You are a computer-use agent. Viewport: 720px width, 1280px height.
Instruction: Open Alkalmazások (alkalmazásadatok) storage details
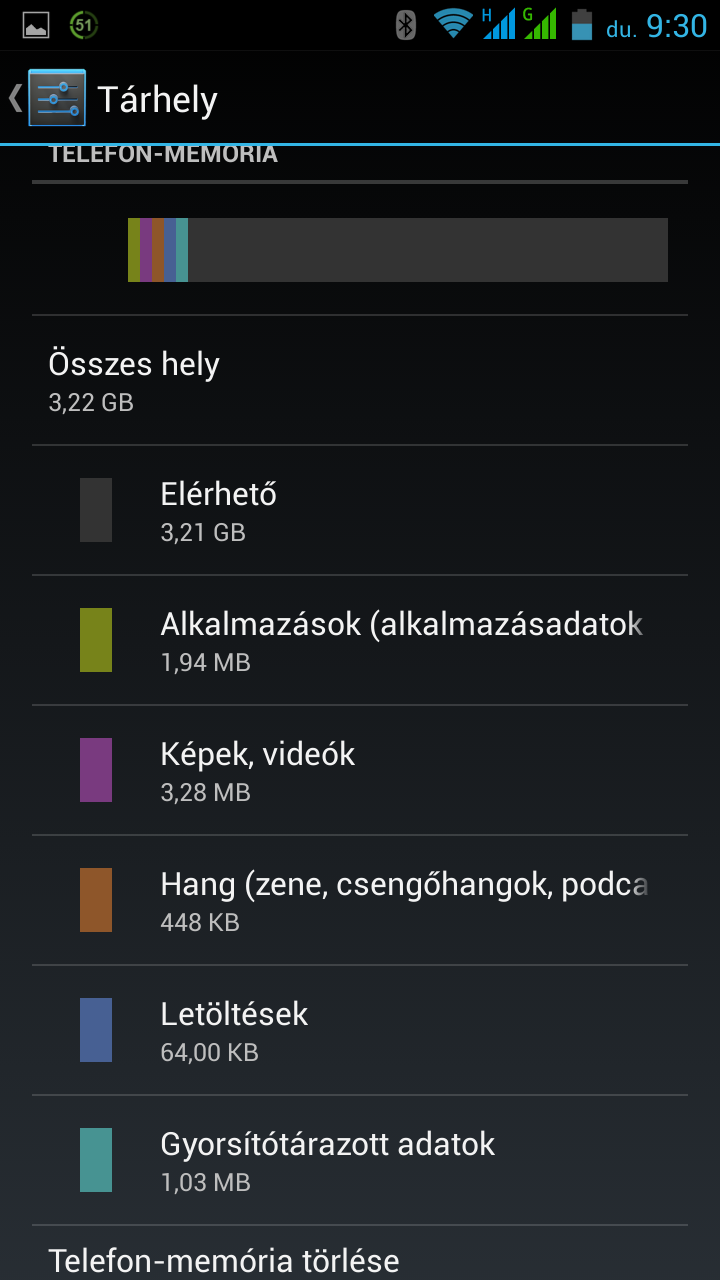click(x=360, y=640)
